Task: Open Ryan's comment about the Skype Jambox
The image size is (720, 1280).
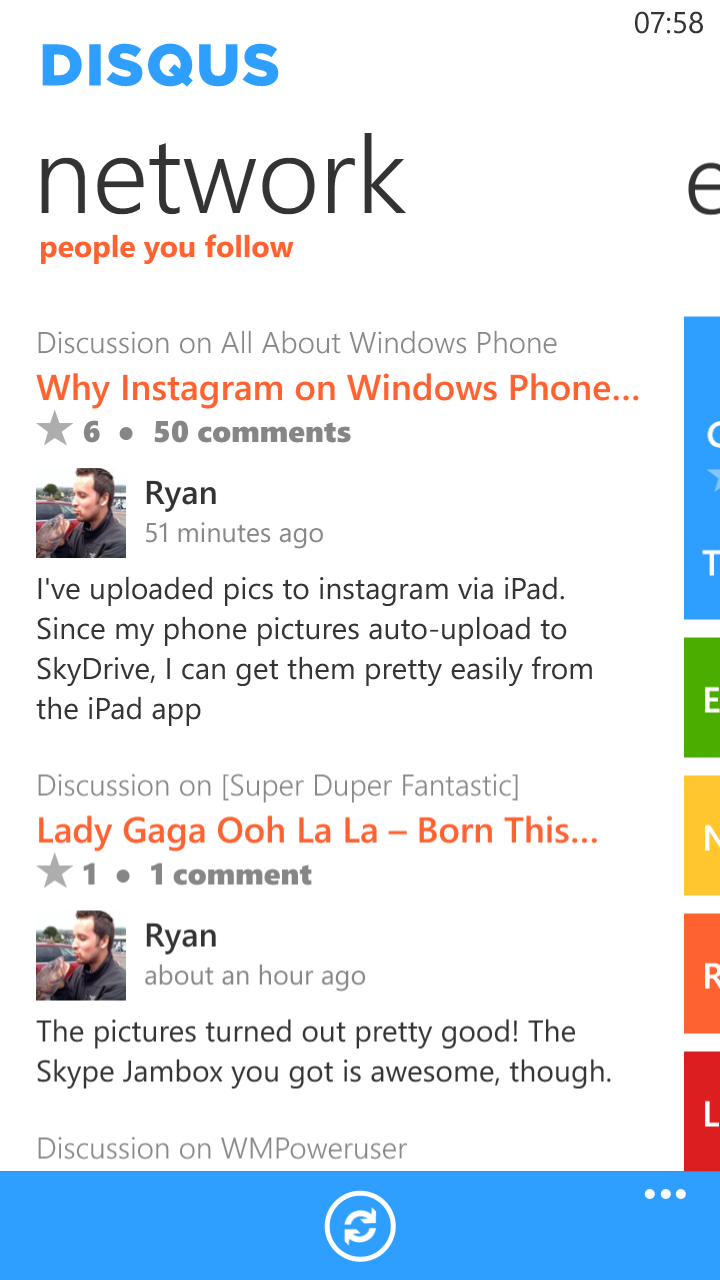Action: 324,1051
